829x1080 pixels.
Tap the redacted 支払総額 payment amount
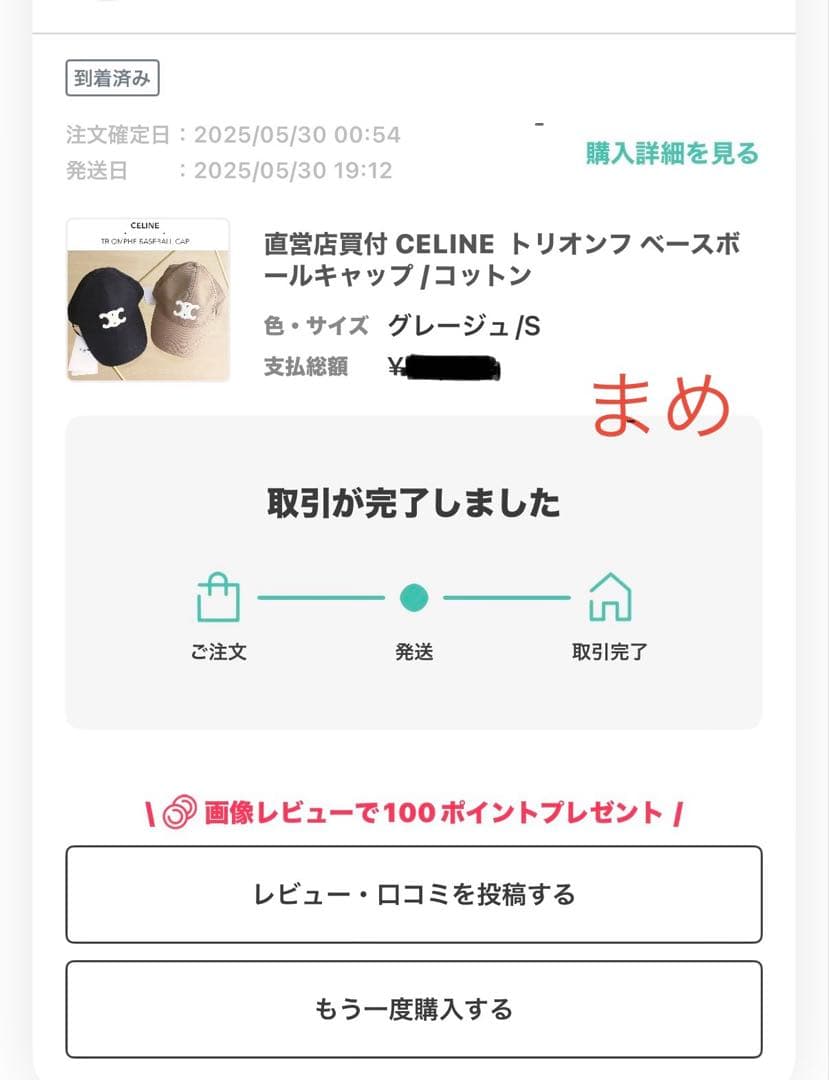pos(452,367)
